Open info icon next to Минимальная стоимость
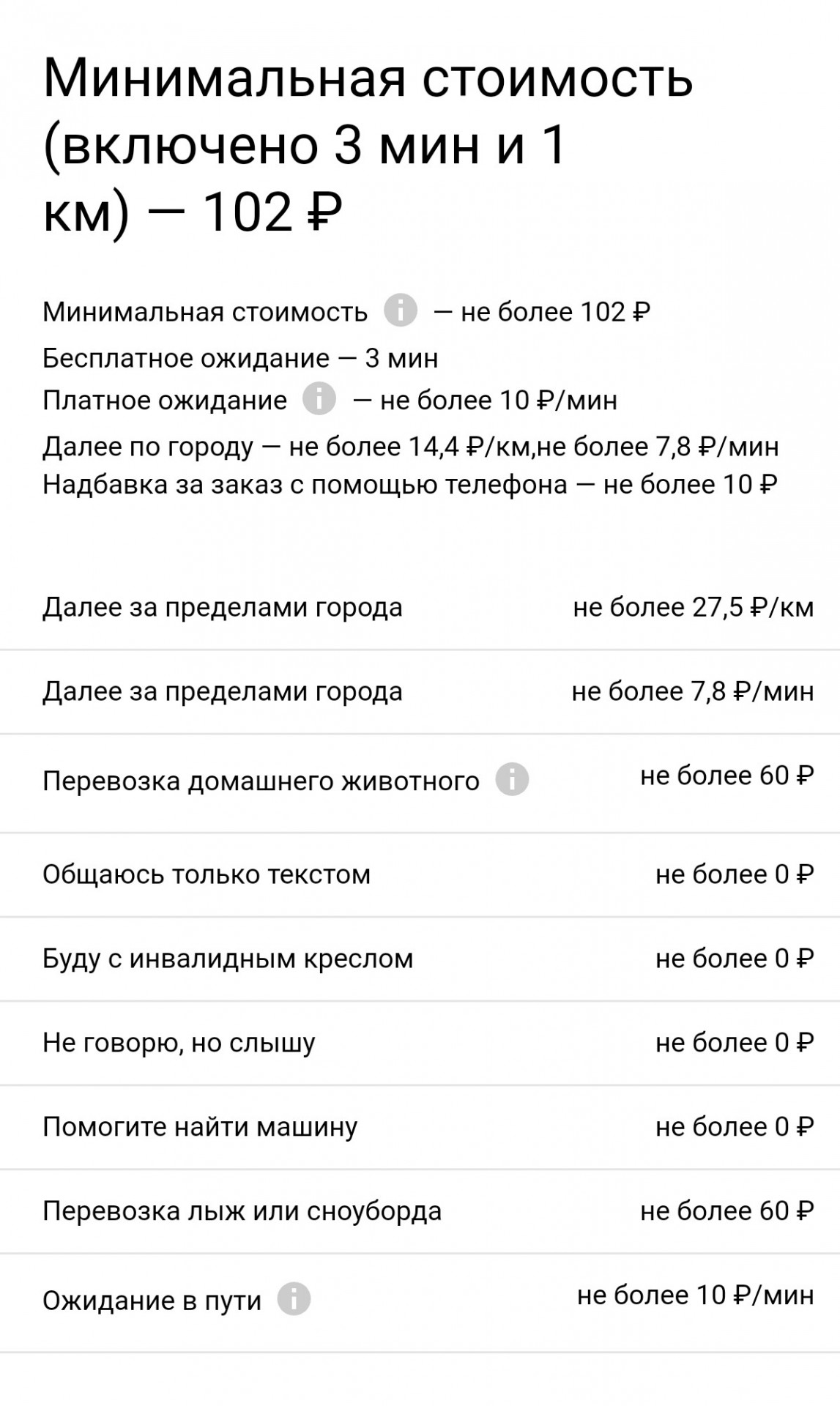 [x=401, y=310]
